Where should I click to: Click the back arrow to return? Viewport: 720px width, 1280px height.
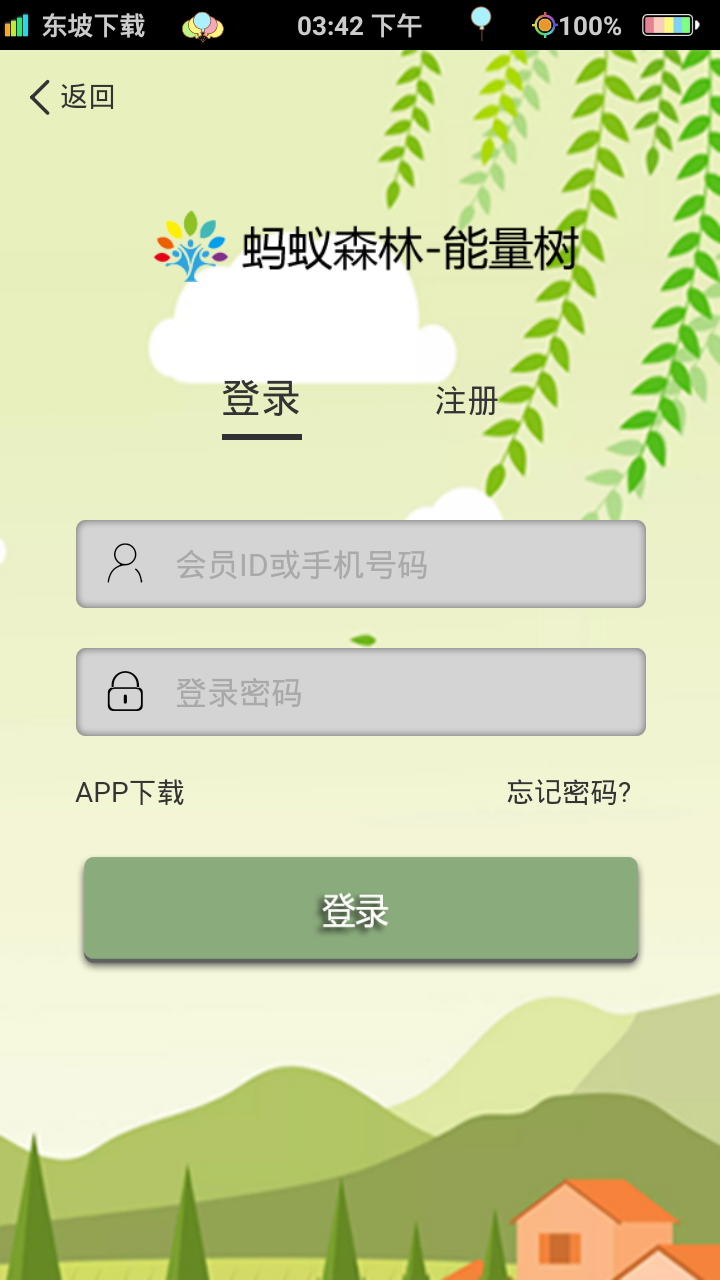[x=38, y=97]
